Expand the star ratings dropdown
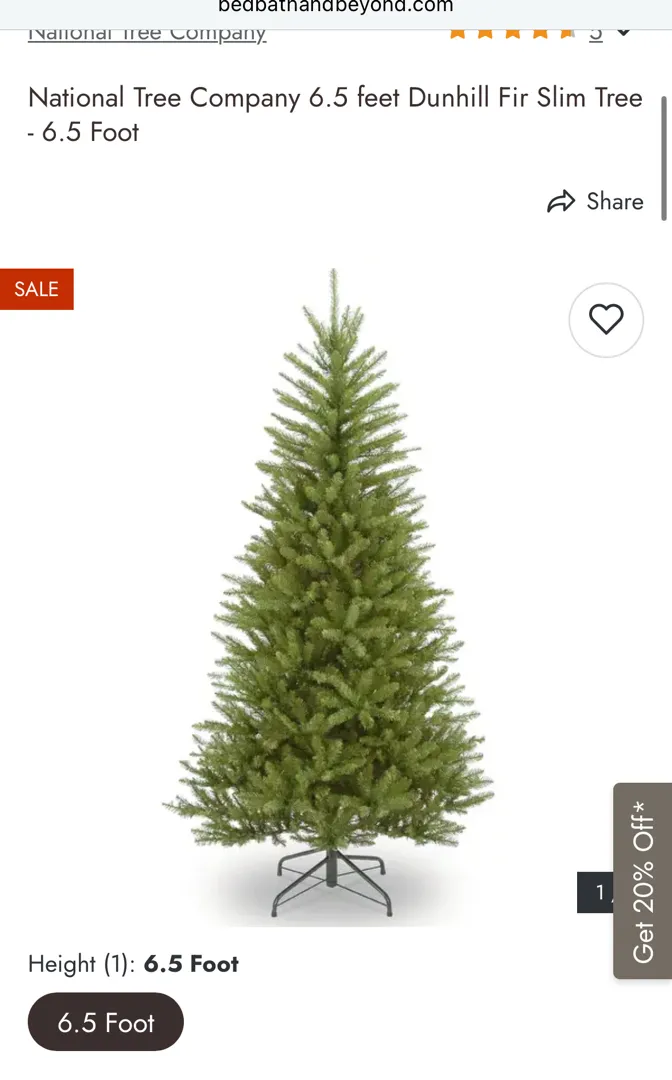 coord(624,33)
